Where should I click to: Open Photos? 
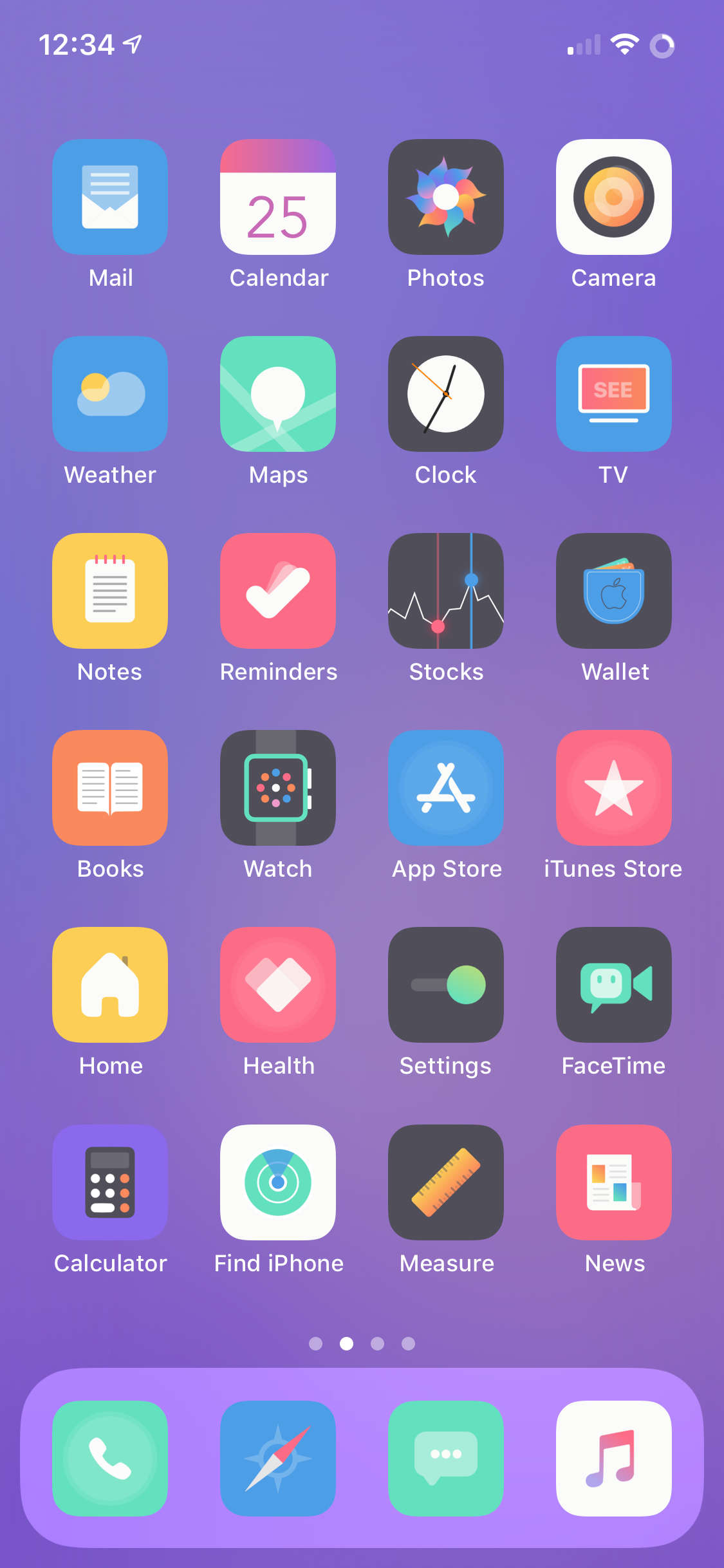[x=446, y=197]
